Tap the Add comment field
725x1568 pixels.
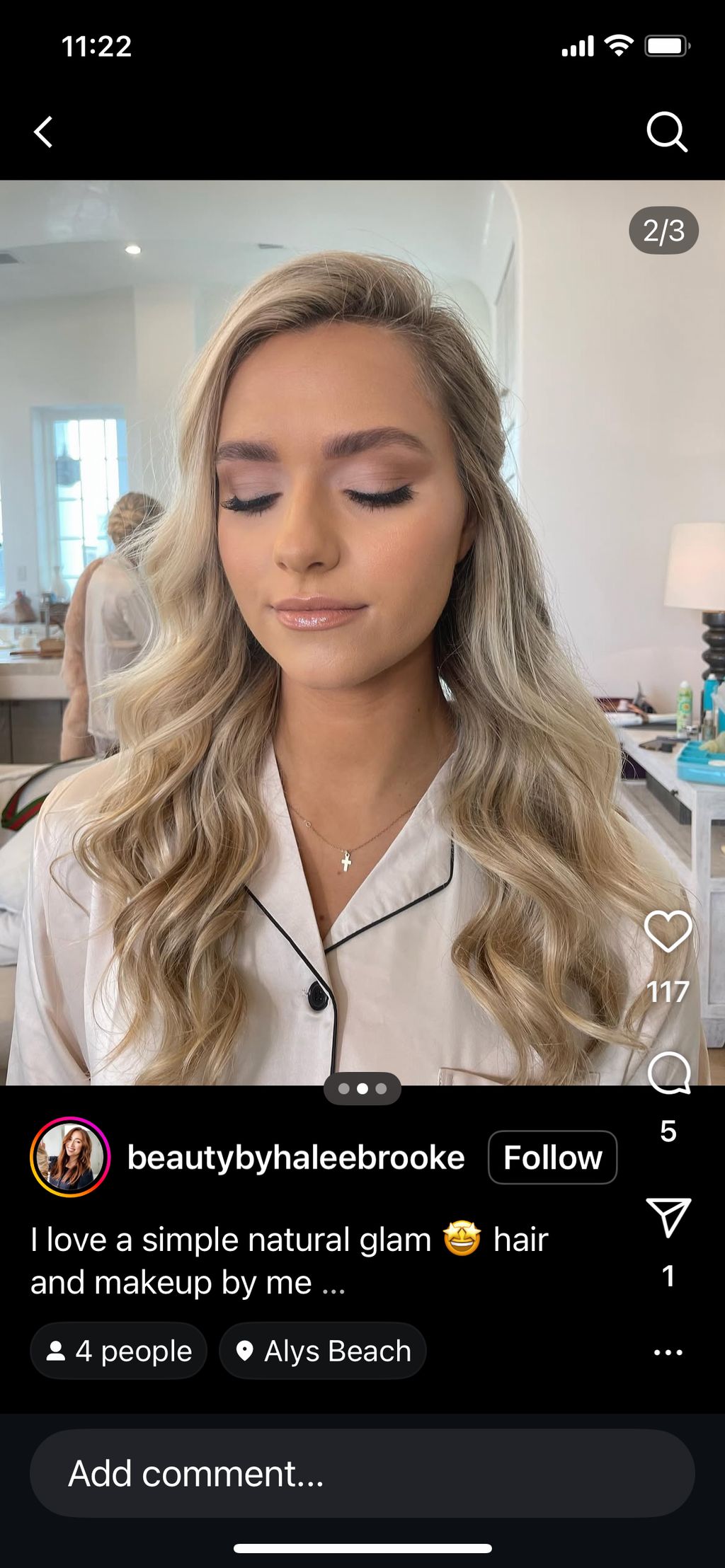point(362,1473)
